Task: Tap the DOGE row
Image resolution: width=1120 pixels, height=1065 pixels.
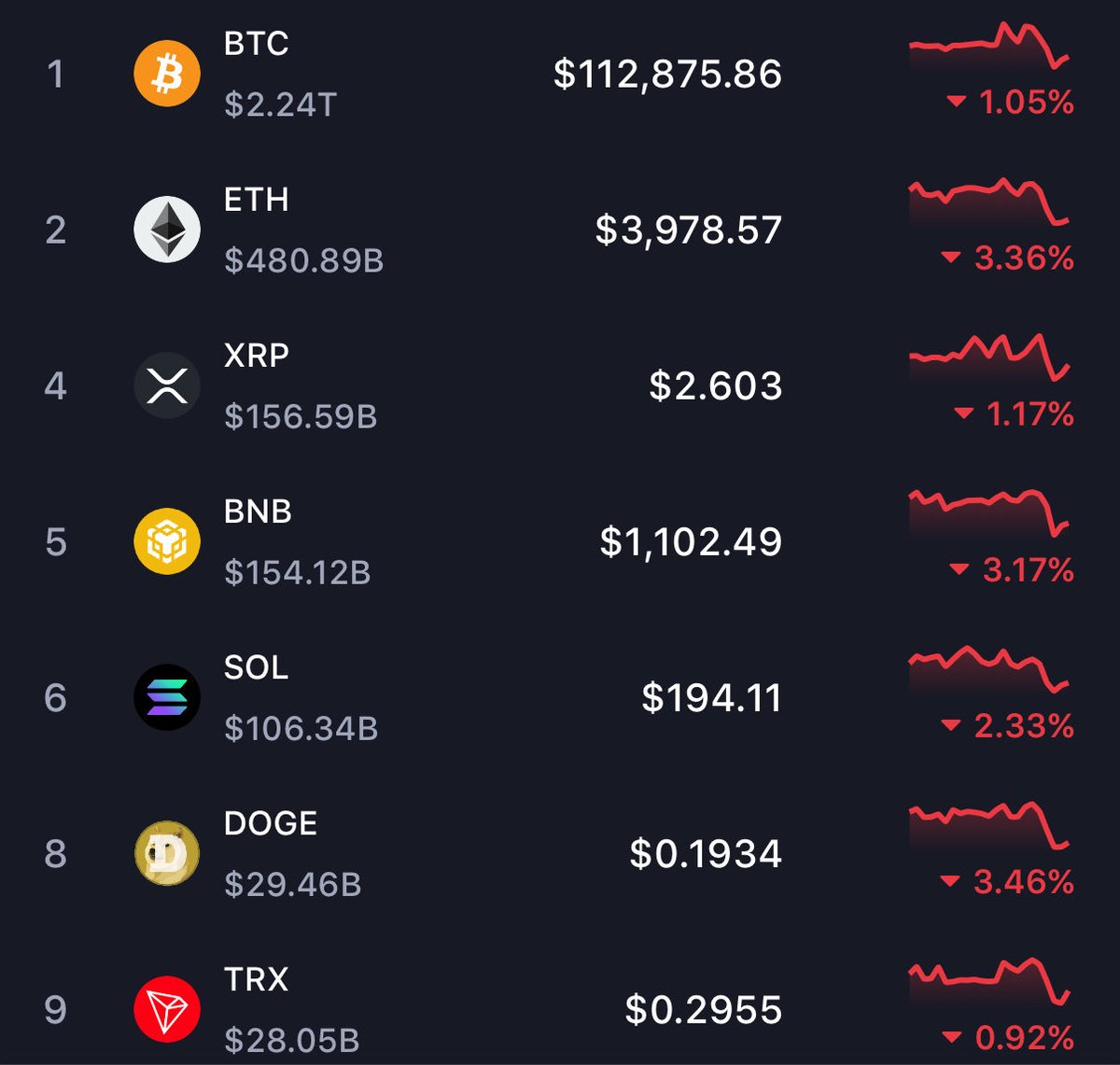Action: coord(560,852)
